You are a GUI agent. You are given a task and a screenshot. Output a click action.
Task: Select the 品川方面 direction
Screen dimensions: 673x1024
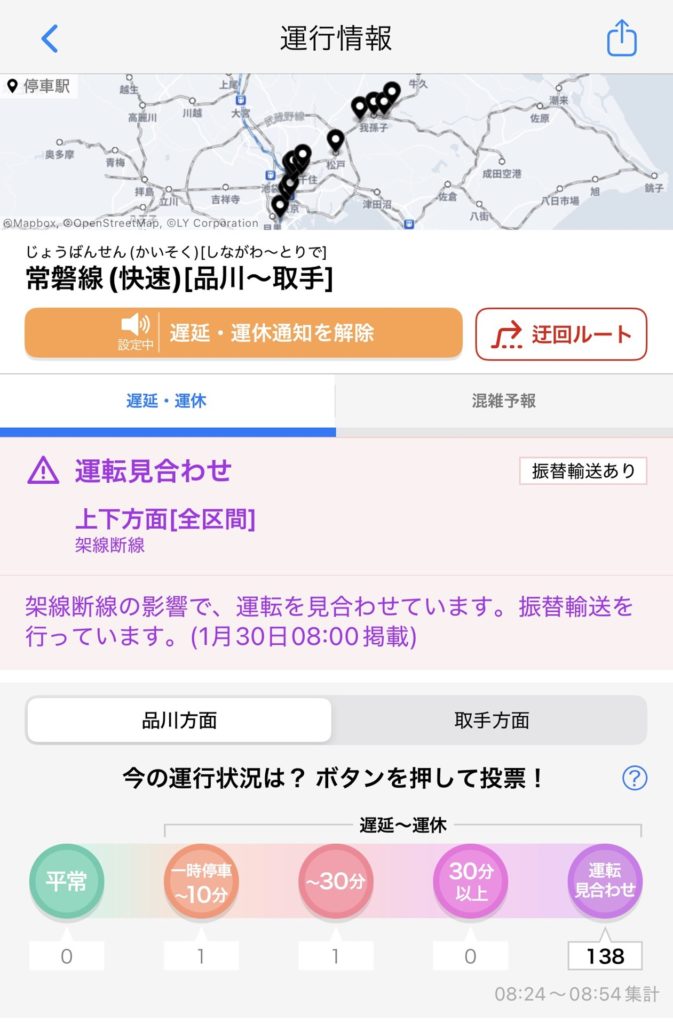pos(180,720)
